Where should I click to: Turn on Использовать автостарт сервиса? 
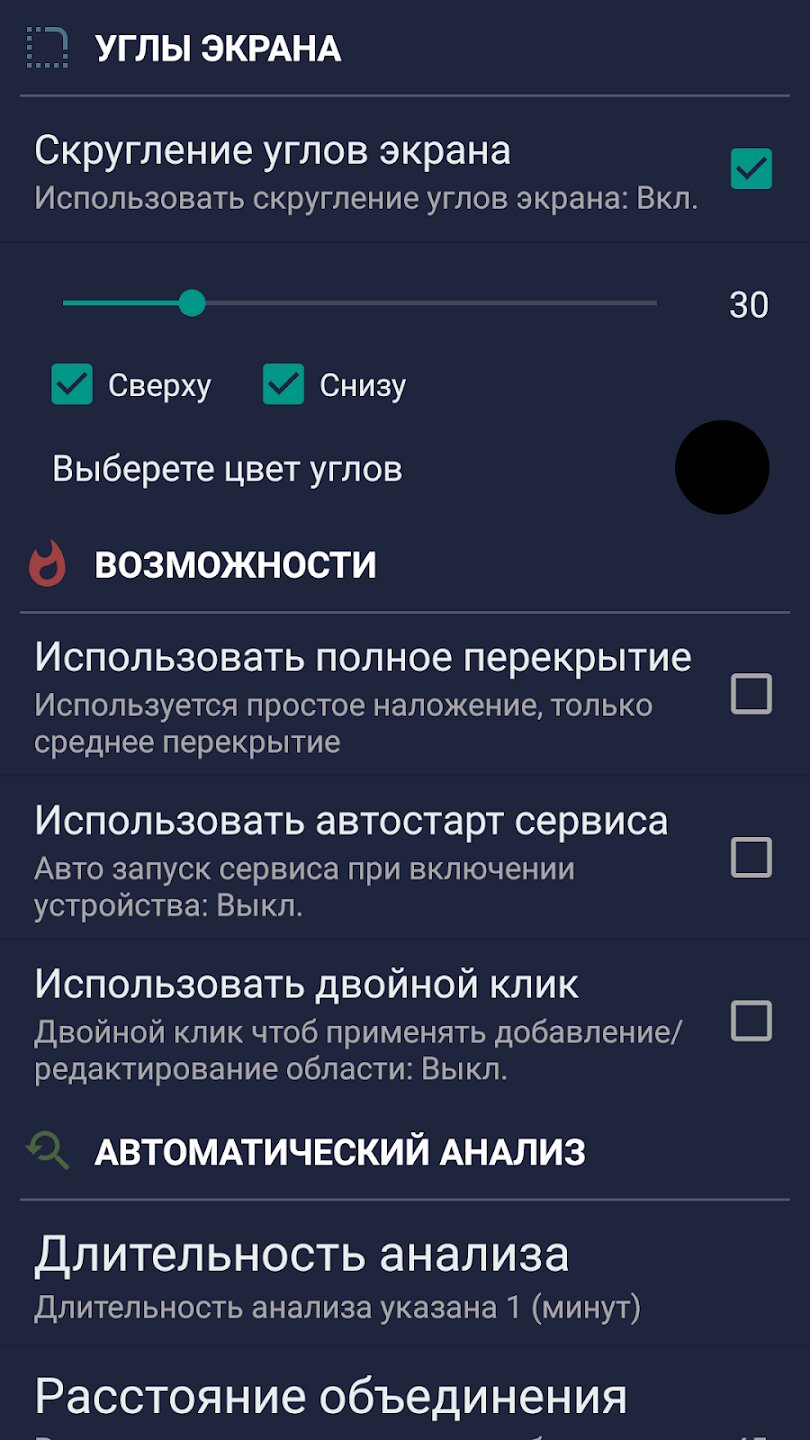pos(751,857)
